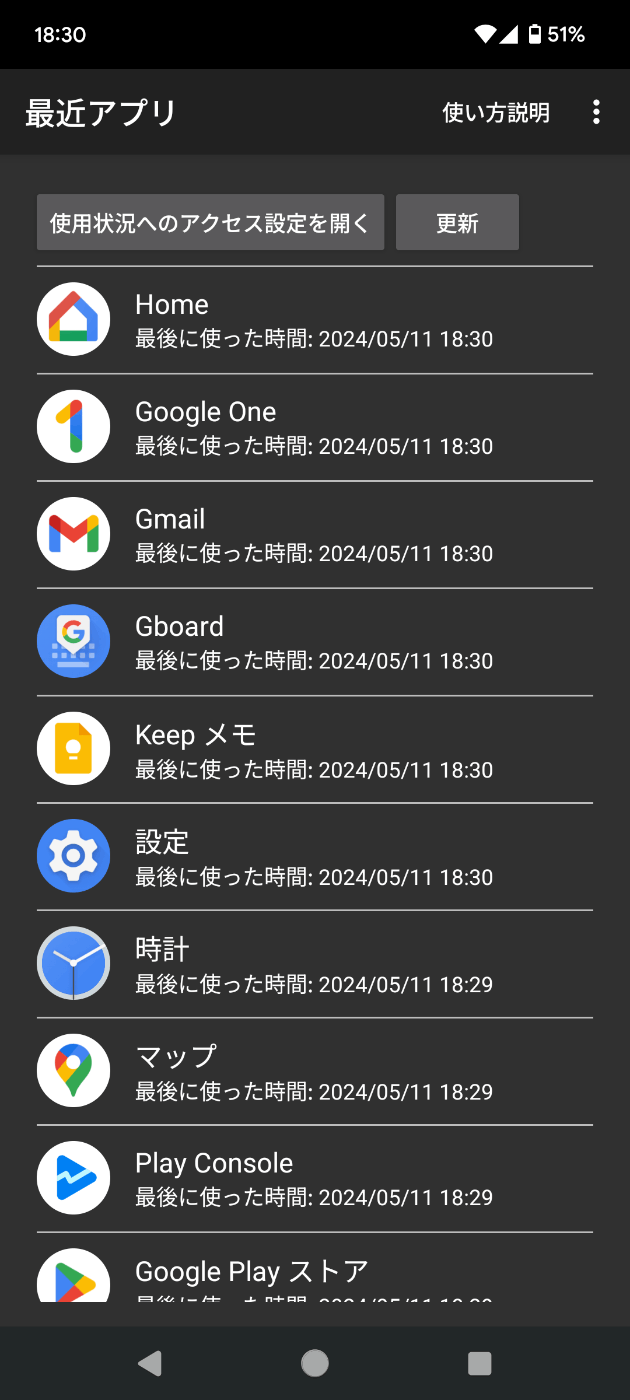Image resolution: width=630 pixels, height=1400 pixels.
Task: Tap 使用状況へのアクセス設定を開く button
Action: (210, 222)
